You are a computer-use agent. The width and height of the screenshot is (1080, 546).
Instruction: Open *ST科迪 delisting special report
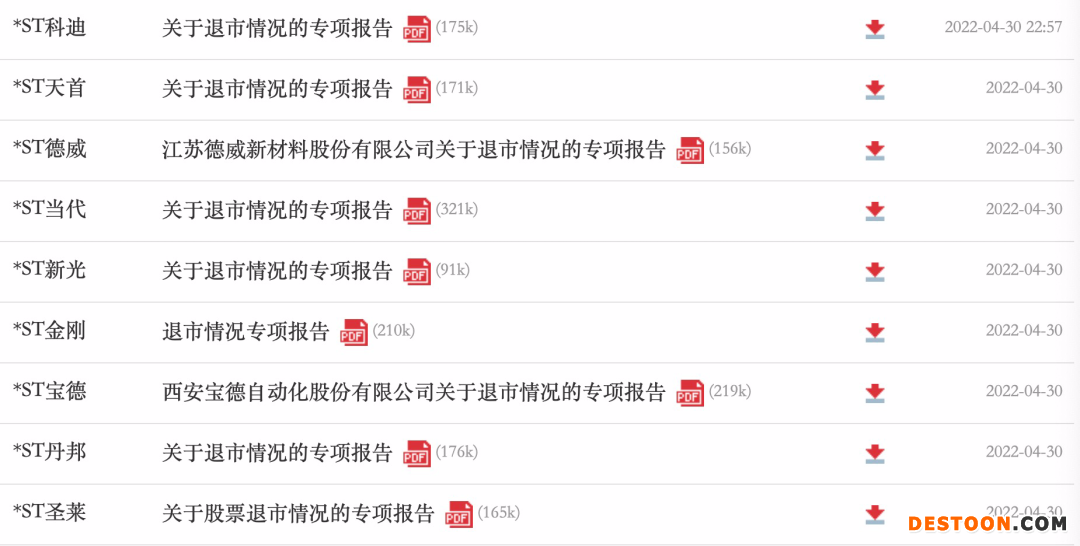point(277,28)
